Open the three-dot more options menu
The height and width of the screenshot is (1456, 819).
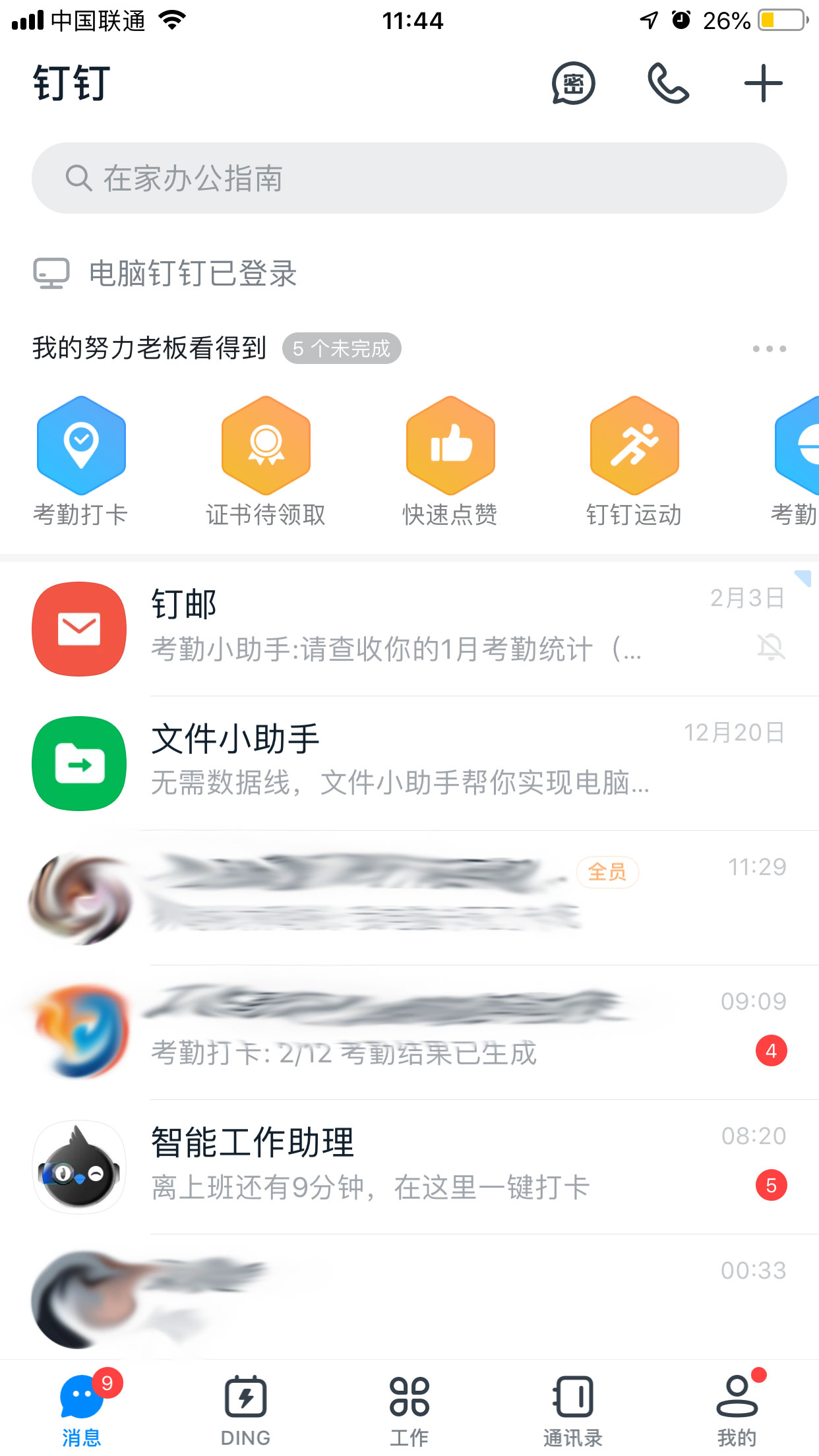(769, 348)
